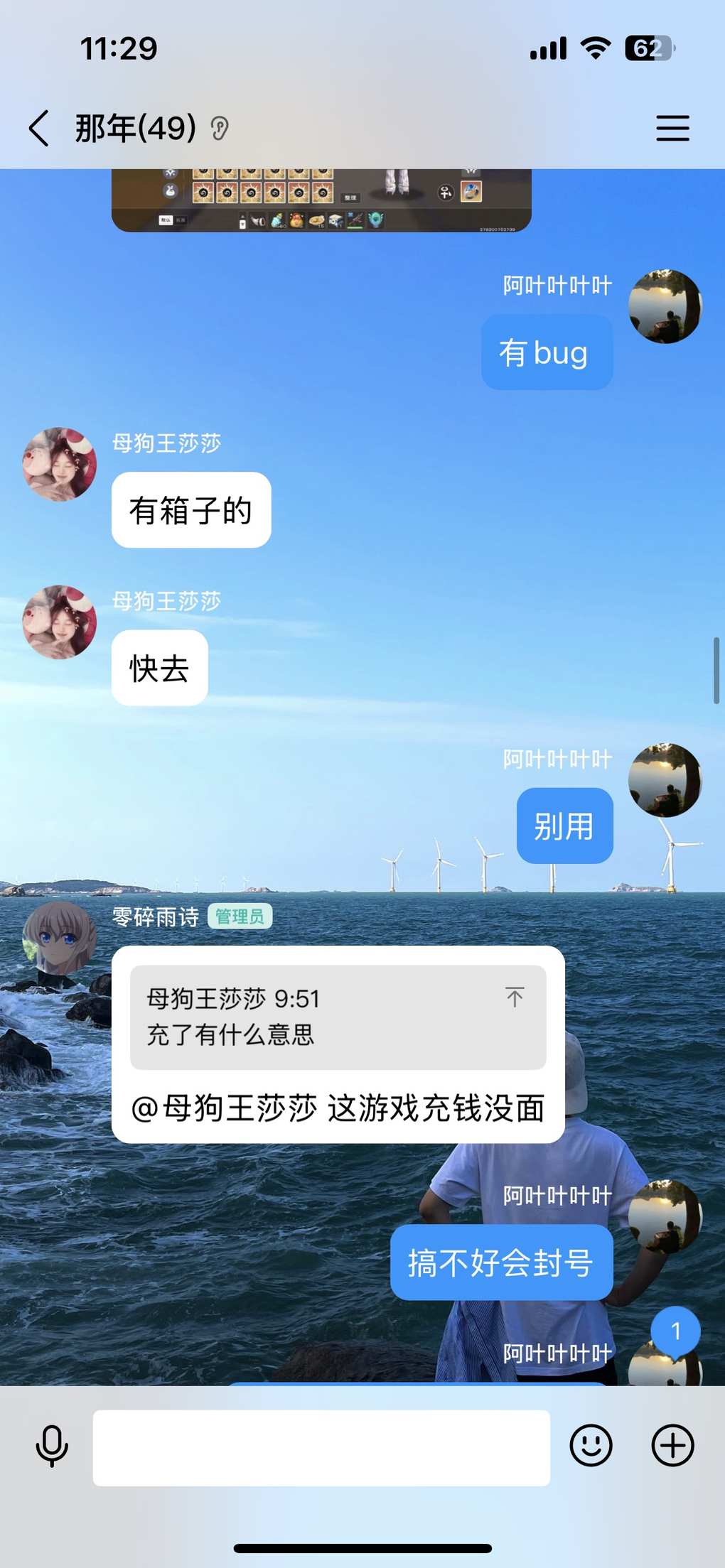View own avatar beside 有 bug
This screenshot has height=1568, width=725.
(x=665, y=306)
